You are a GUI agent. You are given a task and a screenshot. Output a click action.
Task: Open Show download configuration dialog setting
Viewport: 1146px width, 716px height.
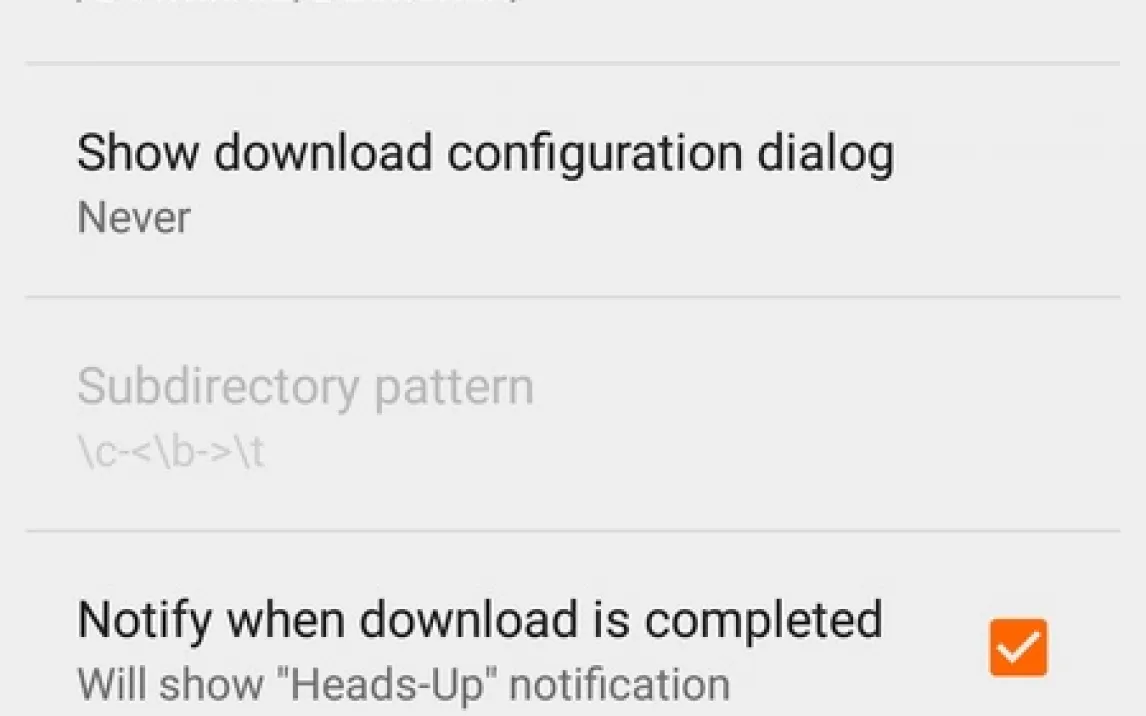486,181
